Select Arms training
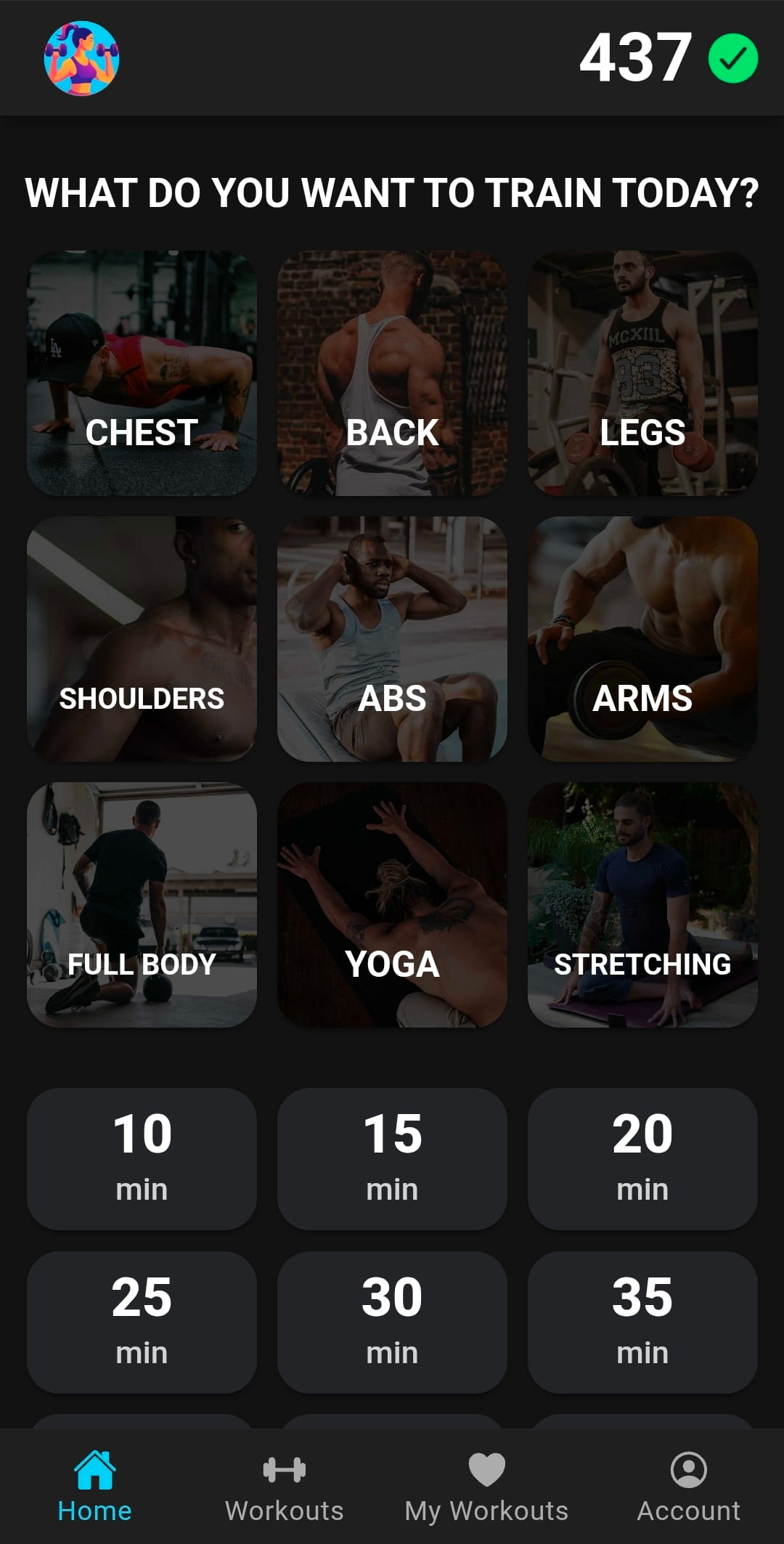The image size is (784, 1544). (642, 639)
